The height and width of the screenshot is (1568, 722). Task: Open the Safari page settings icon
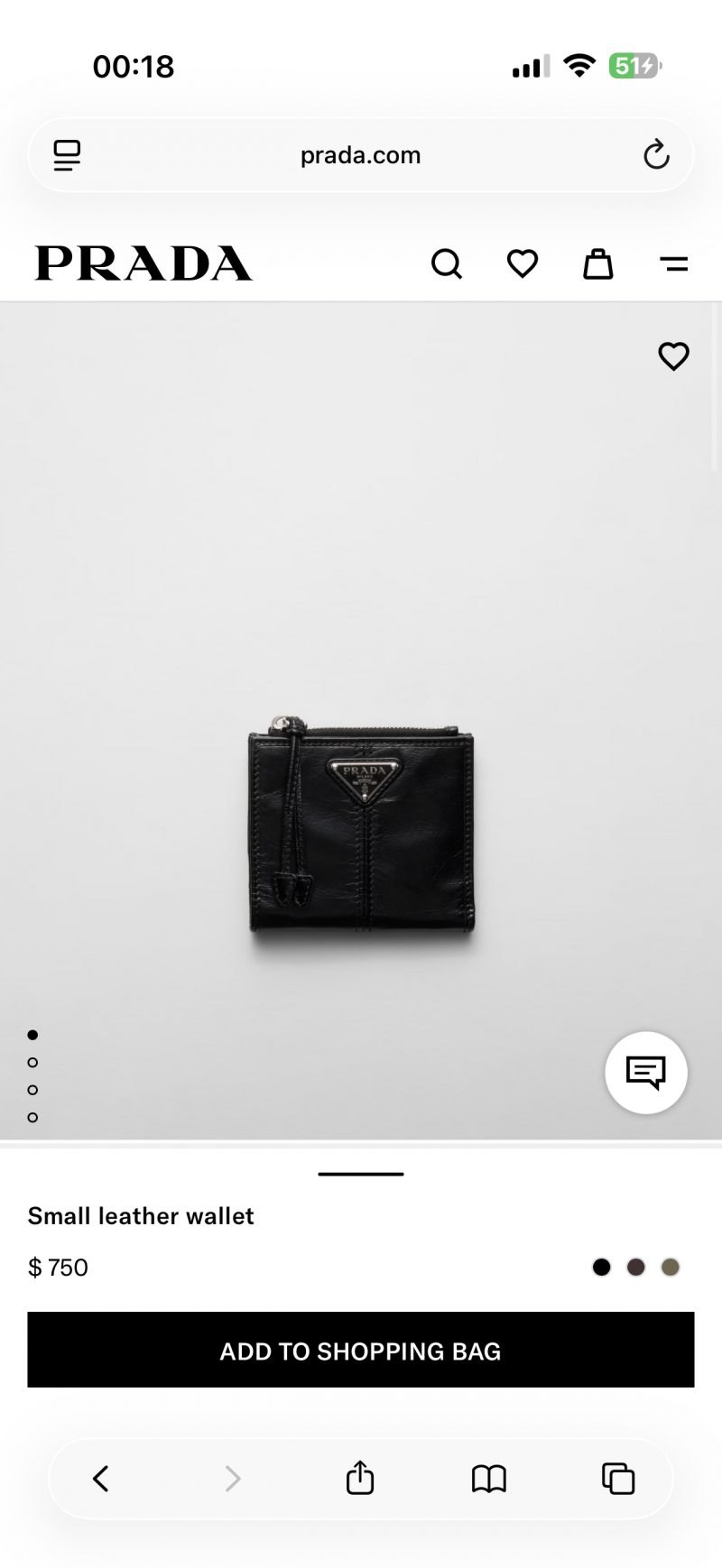(x=67, y=155)
